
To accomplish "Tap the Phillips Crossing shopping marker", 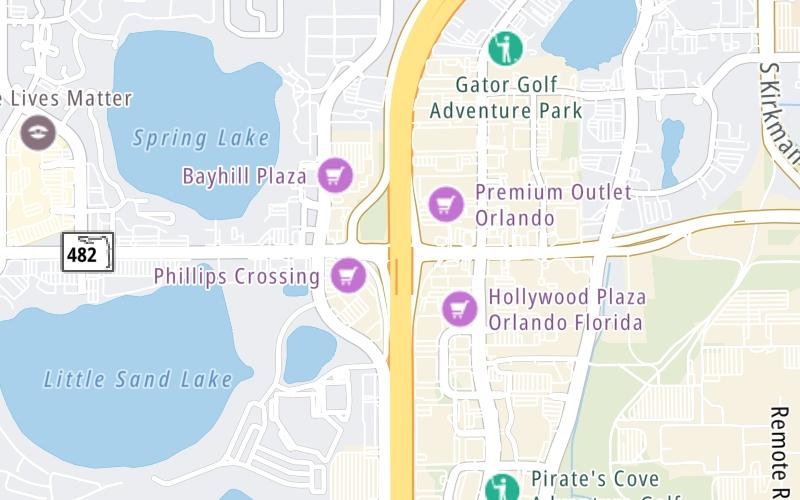I will [348, 275].
